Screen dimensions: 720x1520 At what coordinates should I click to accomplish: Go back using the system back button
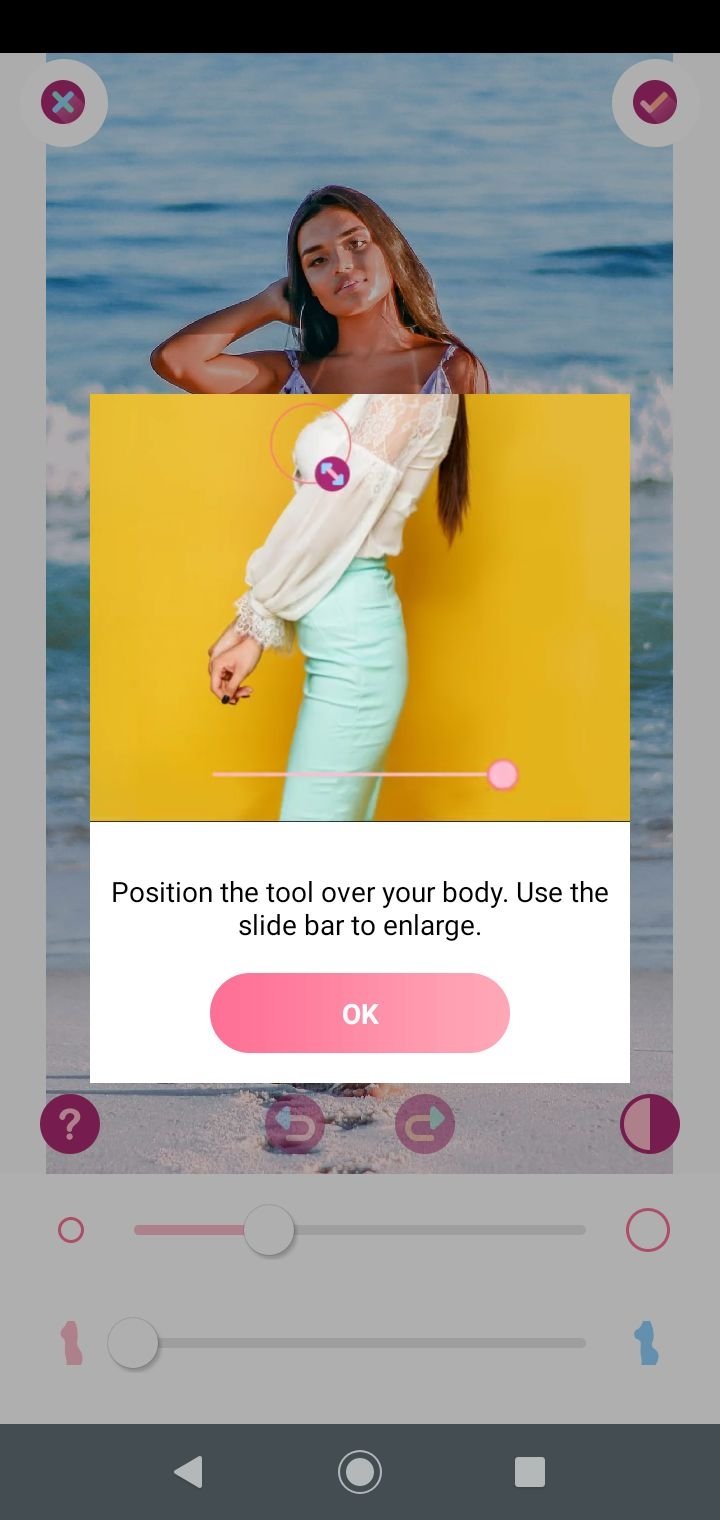click(x=188, y=1472)
